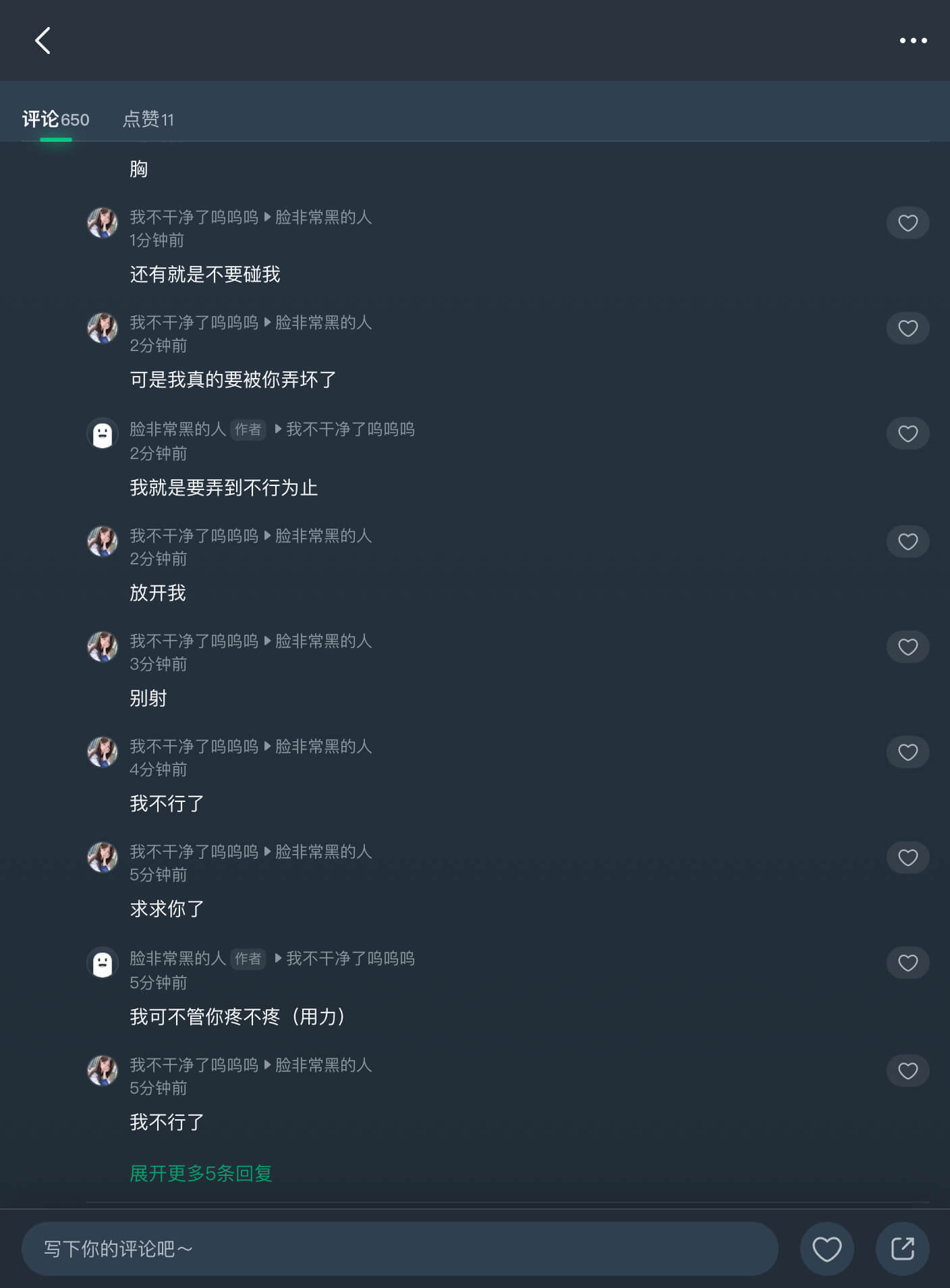Tap the 写下你的评论吧 input field

click(x=399, y=1249)
